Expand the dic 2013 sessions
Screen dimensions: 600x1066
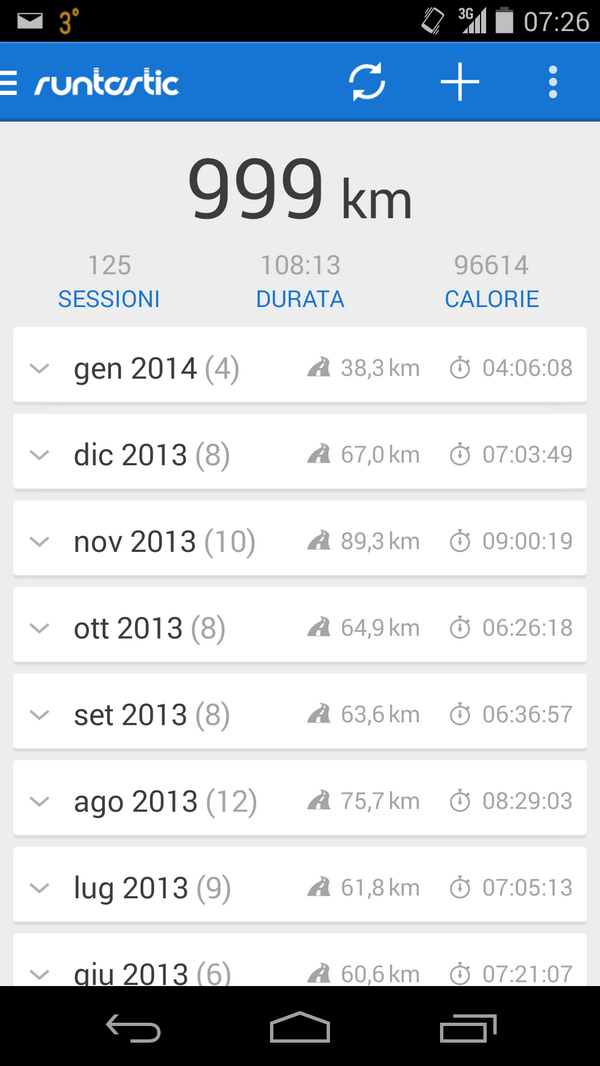(x=40, y=455)
